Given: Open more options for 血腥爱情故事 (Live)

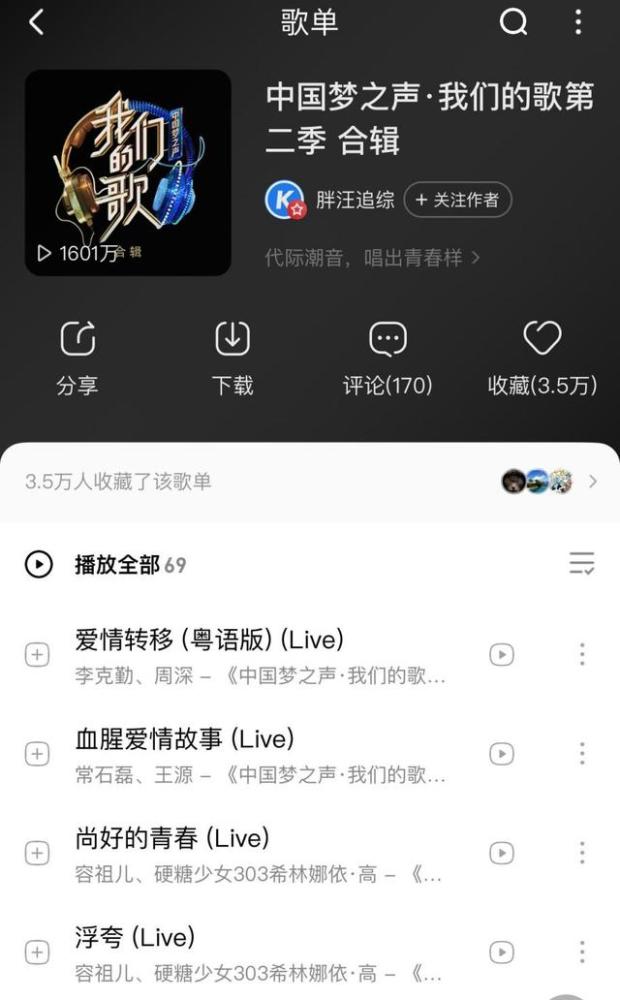Looking at the screenshot, I should (582, 754).
